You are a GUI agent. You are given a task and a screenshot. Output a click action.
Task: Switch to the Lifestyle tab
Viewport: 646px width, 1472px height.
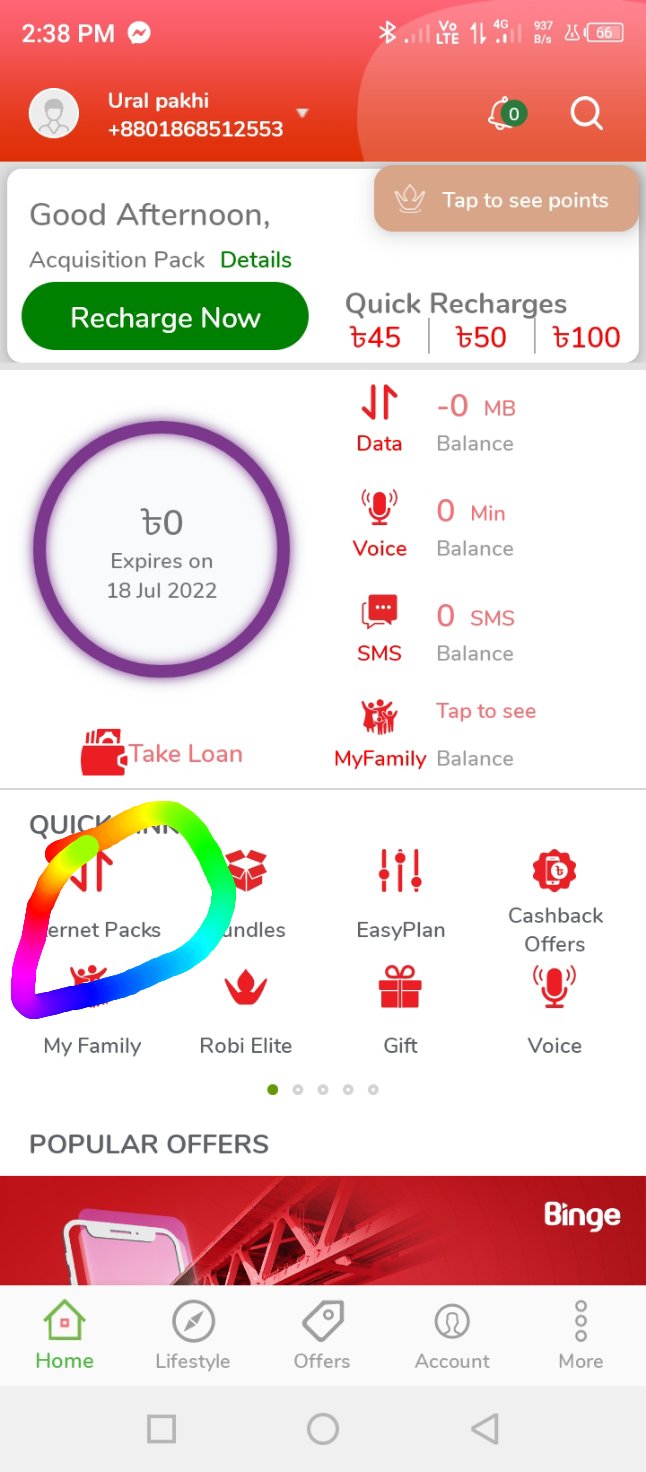point(193,1336)
